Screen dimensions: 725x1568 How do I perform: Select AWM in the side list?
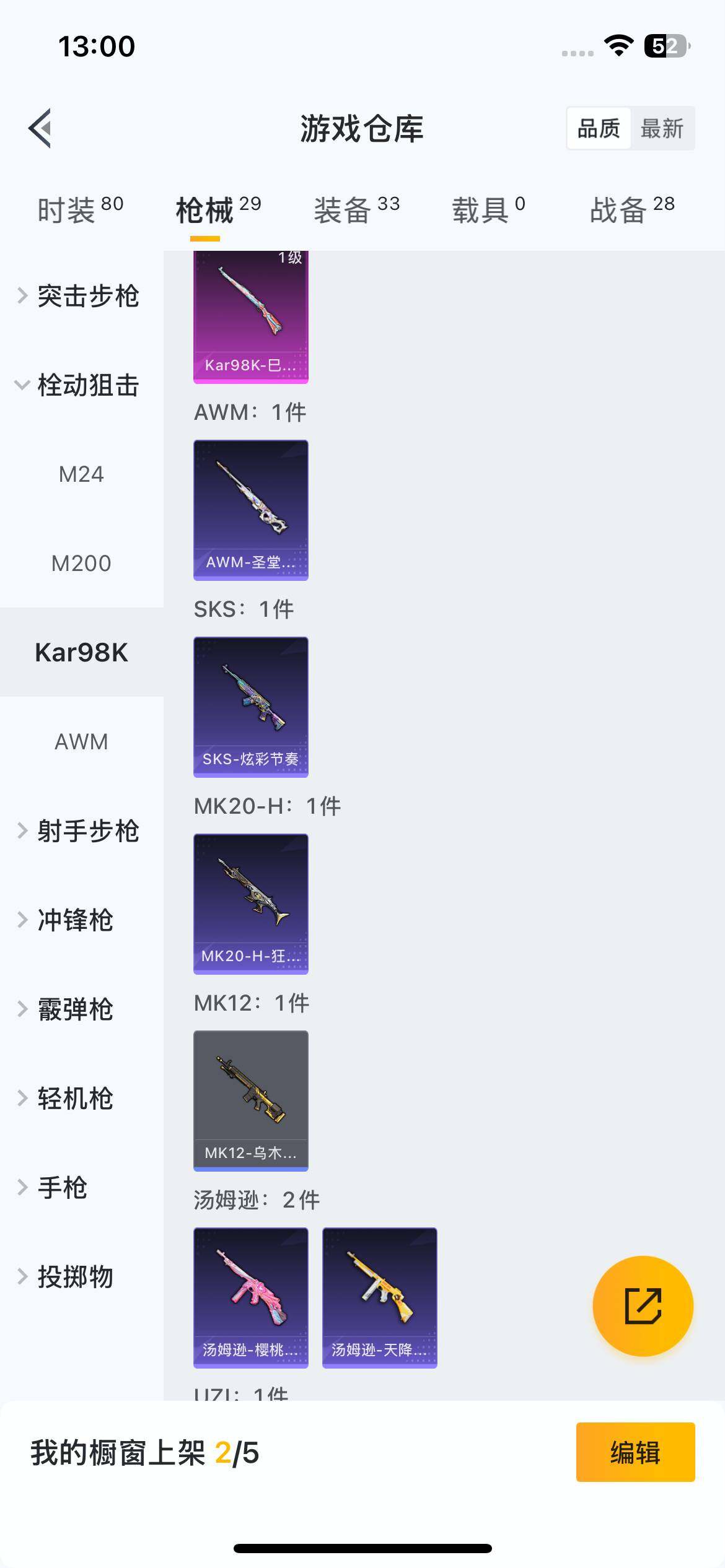[x=81, y=742]
